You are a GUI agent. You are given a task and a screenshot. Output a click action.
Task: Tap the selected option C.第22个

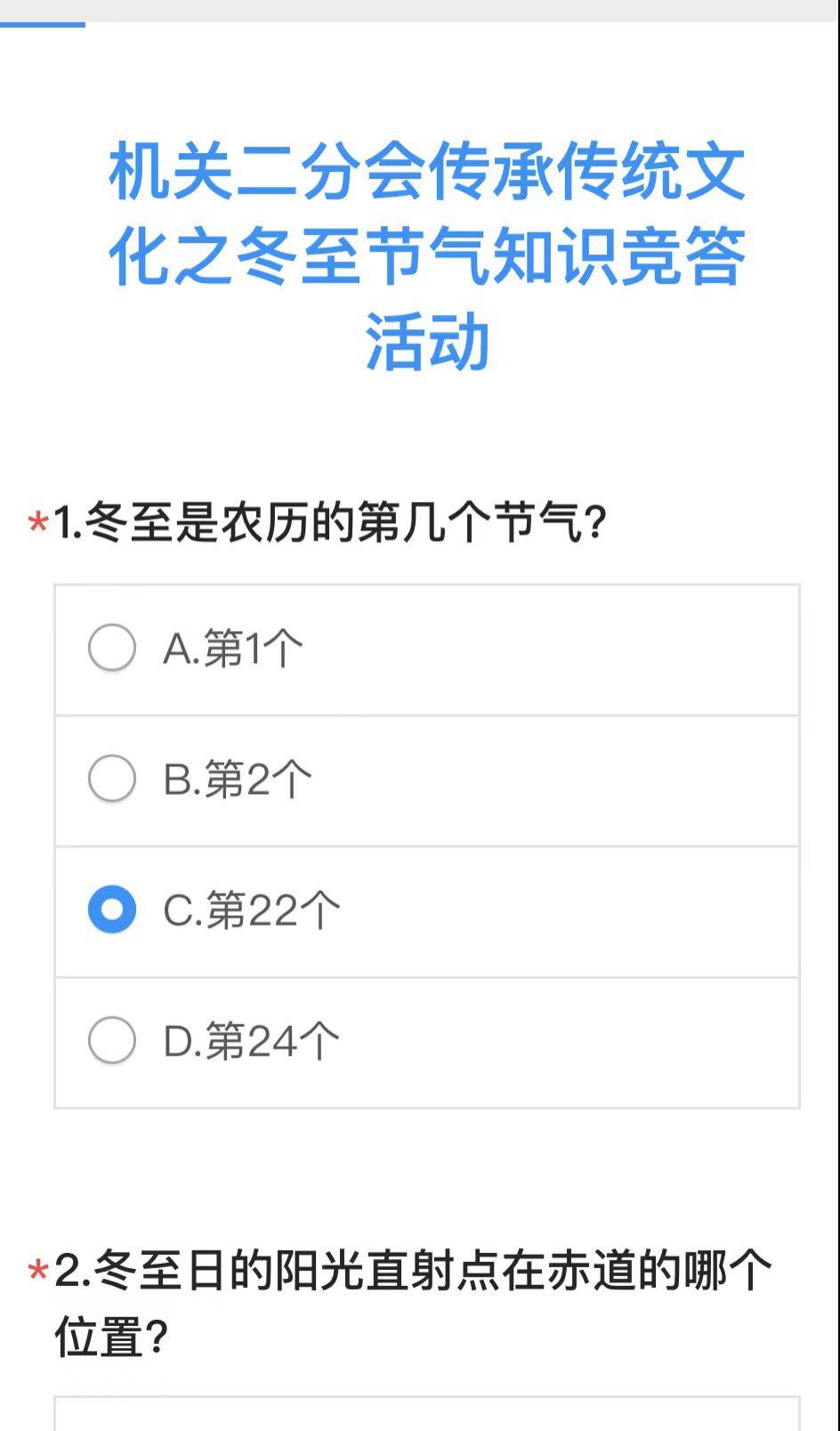pos(427,911)
